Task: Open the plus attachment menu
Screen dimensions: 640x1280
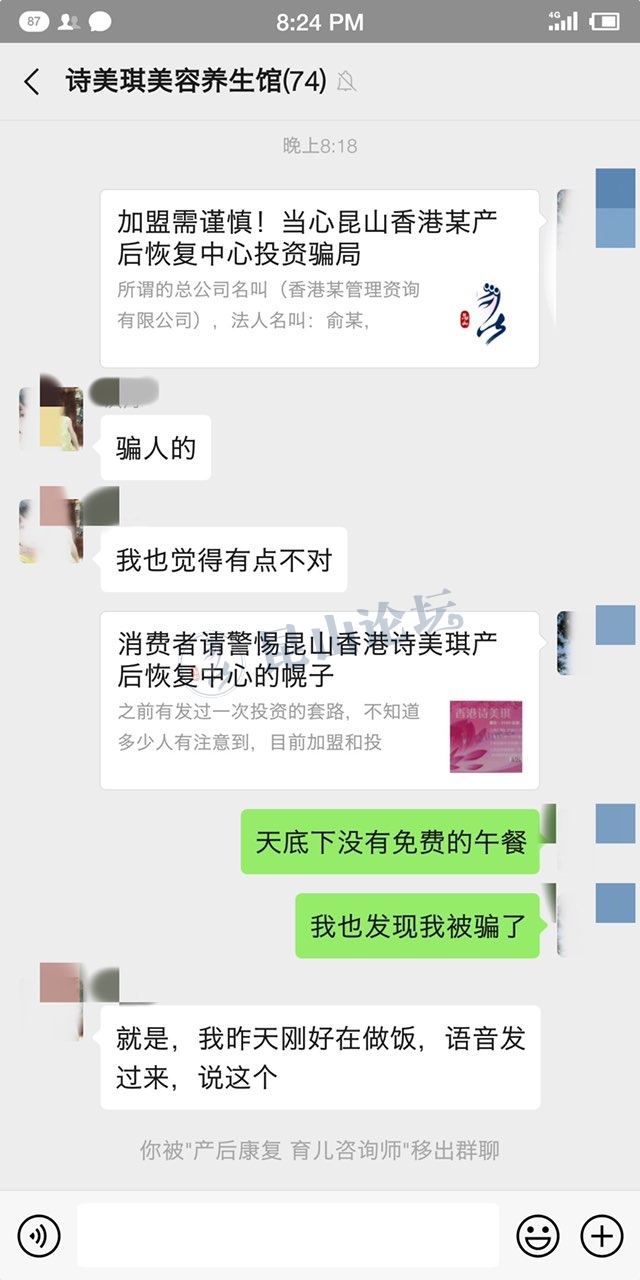Action: pyautogui.click(x=602, y=1237)
